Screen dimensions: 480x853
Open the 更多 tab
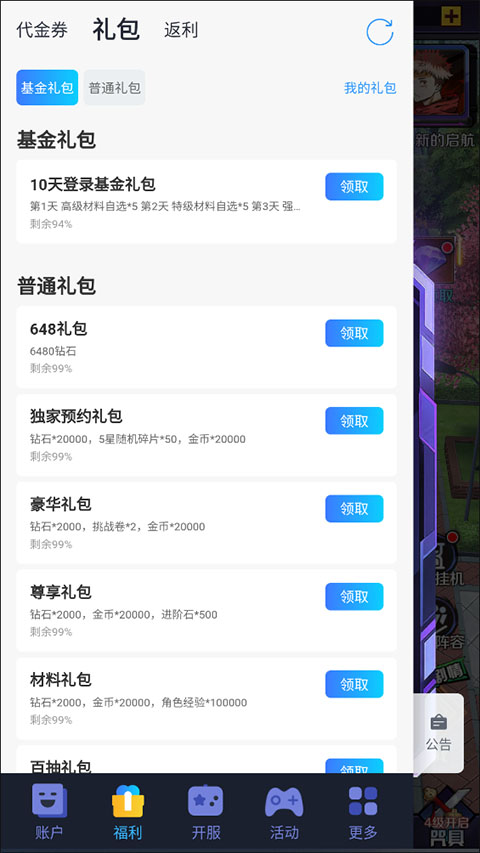[x=362, y=812]
